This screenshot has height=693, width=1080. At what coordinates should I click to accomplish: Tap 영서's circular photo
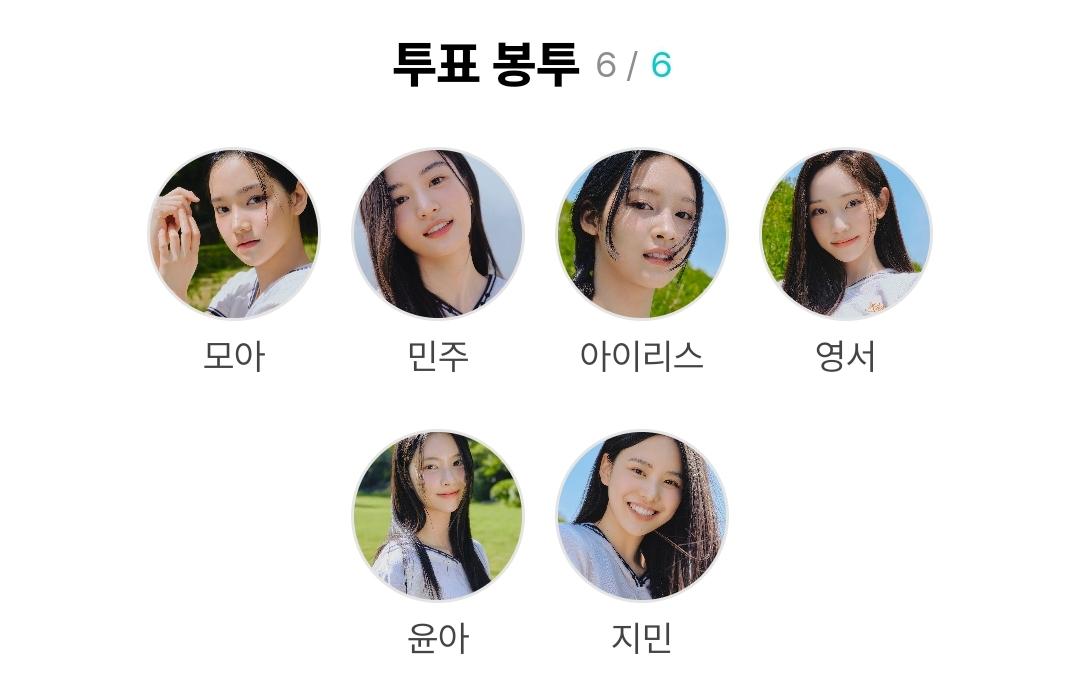coord(845,234)
